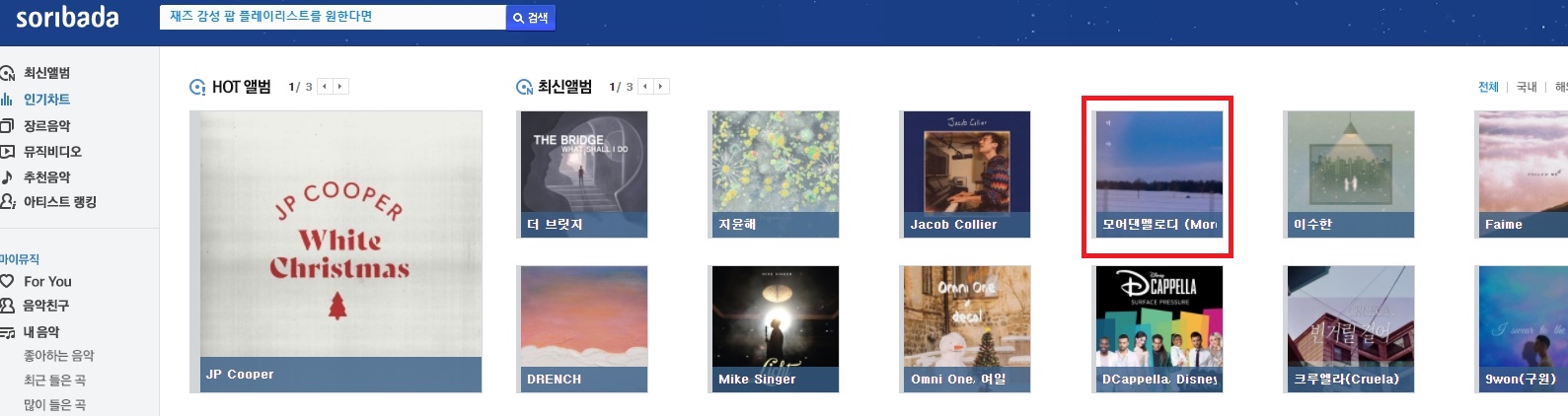
Task: Open 음악친구 in the sidebar
Action: tap(45, 306)
